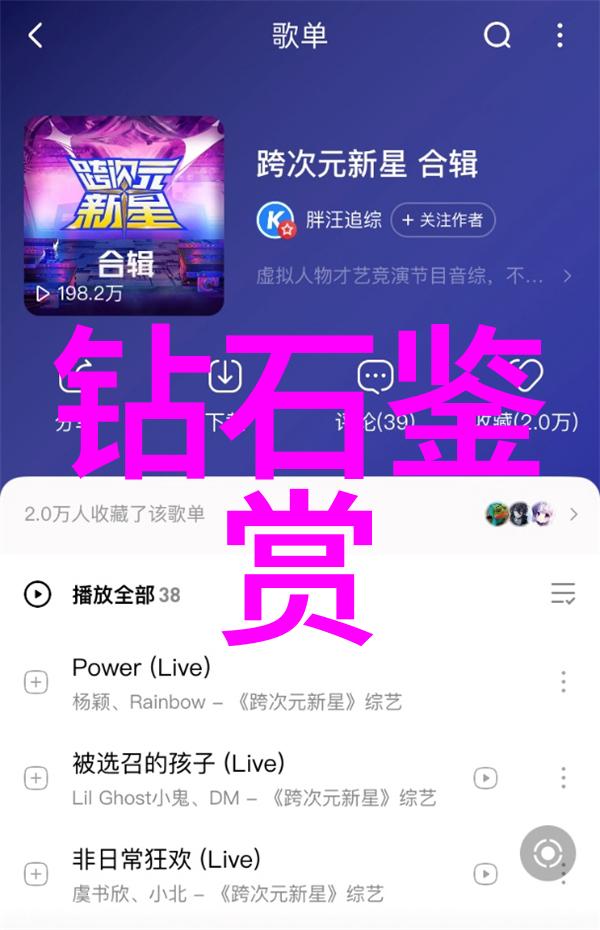Screen dimensions: 600x930
Task: Open search in the playlist header
Action: pos(497,37)
